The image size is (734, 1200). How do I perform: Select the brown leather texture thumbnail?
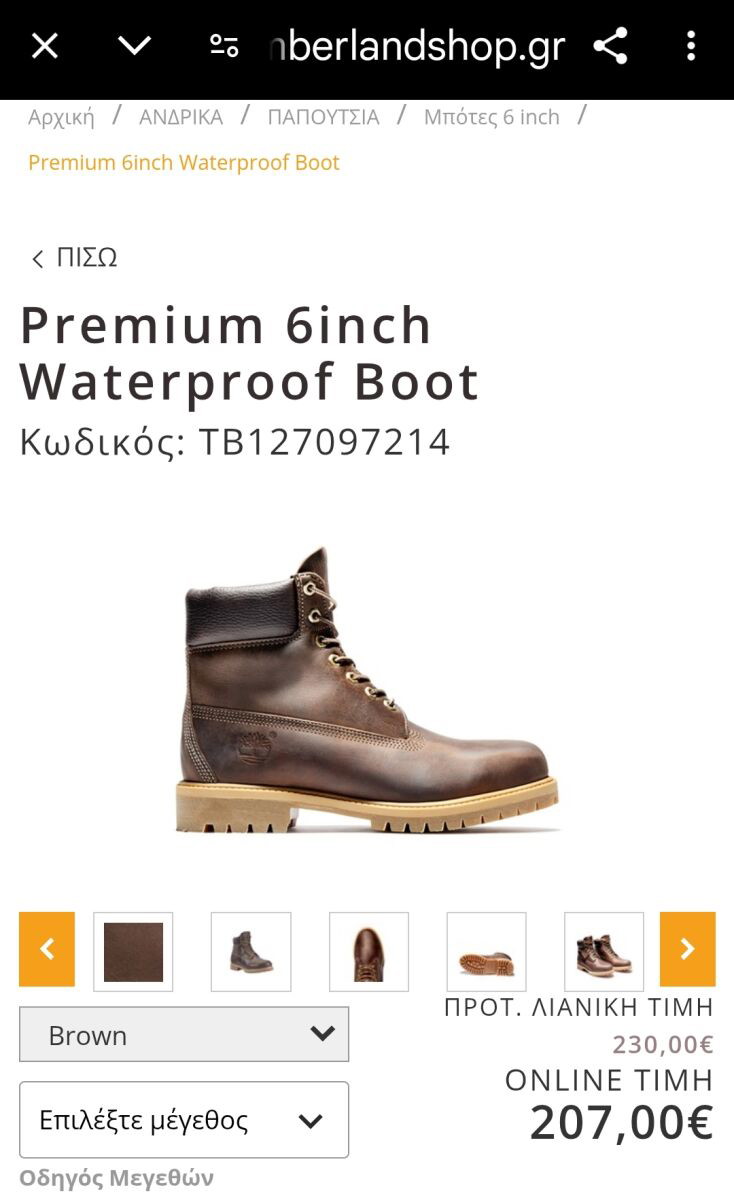click(x=133, y=951)
